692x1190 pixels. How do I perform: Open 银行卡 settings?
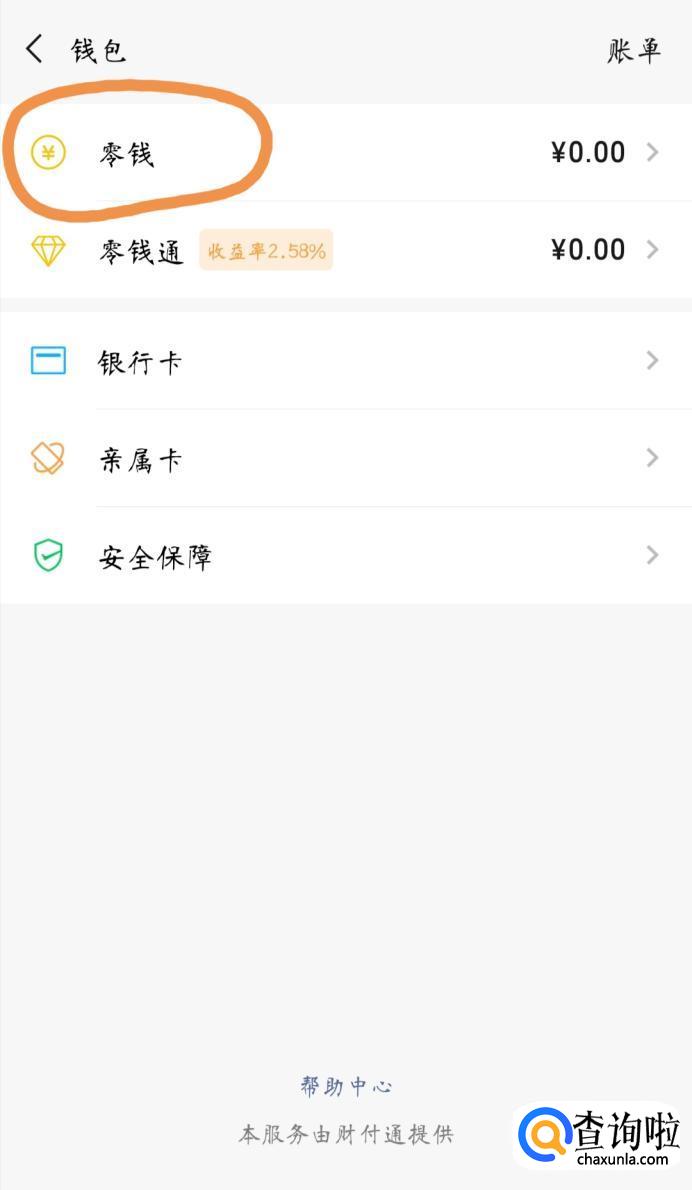(345, 361)
